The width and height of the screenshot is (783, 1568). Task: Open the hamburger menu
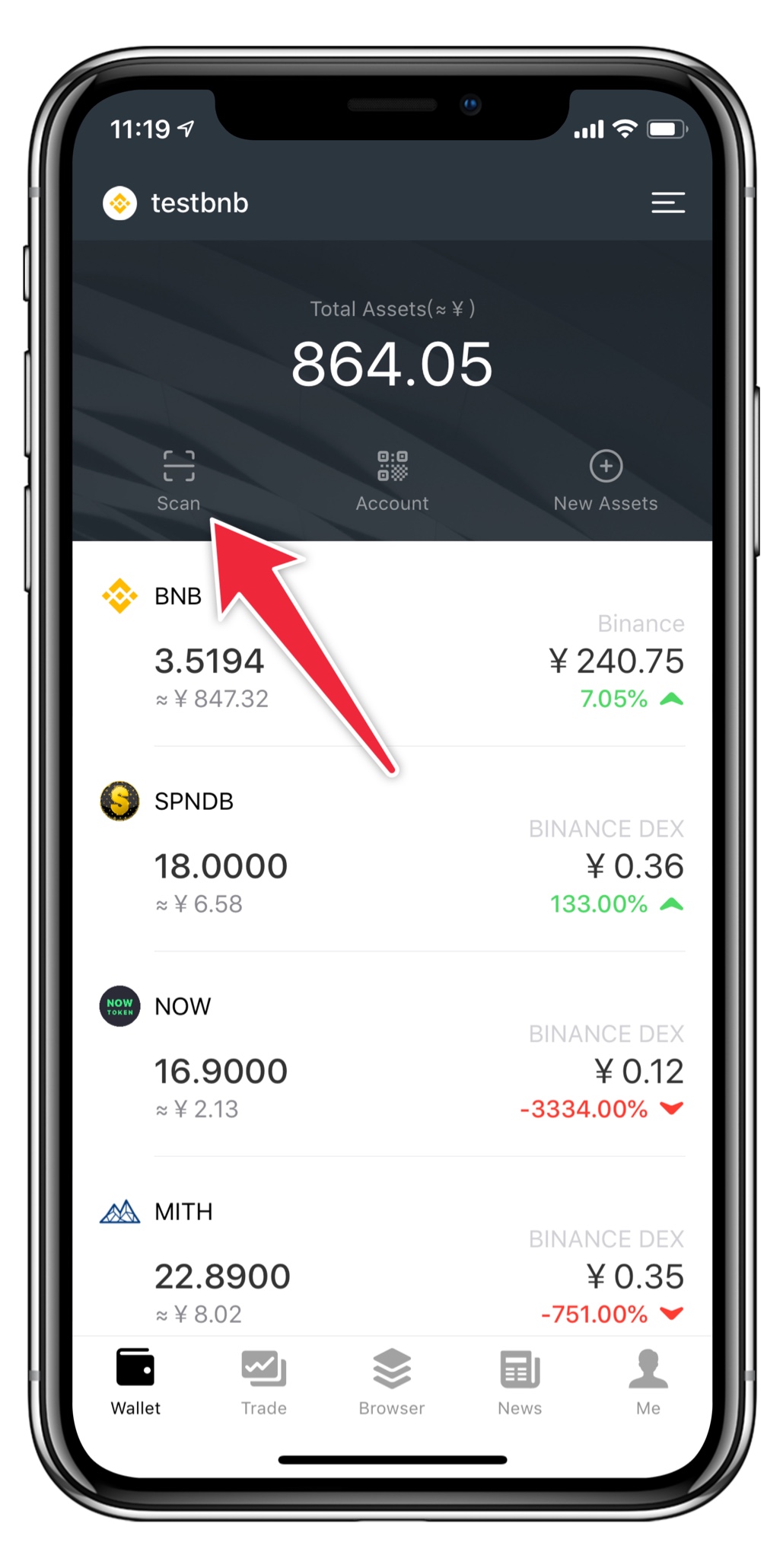pyautogui.click(x=667, y=202)
